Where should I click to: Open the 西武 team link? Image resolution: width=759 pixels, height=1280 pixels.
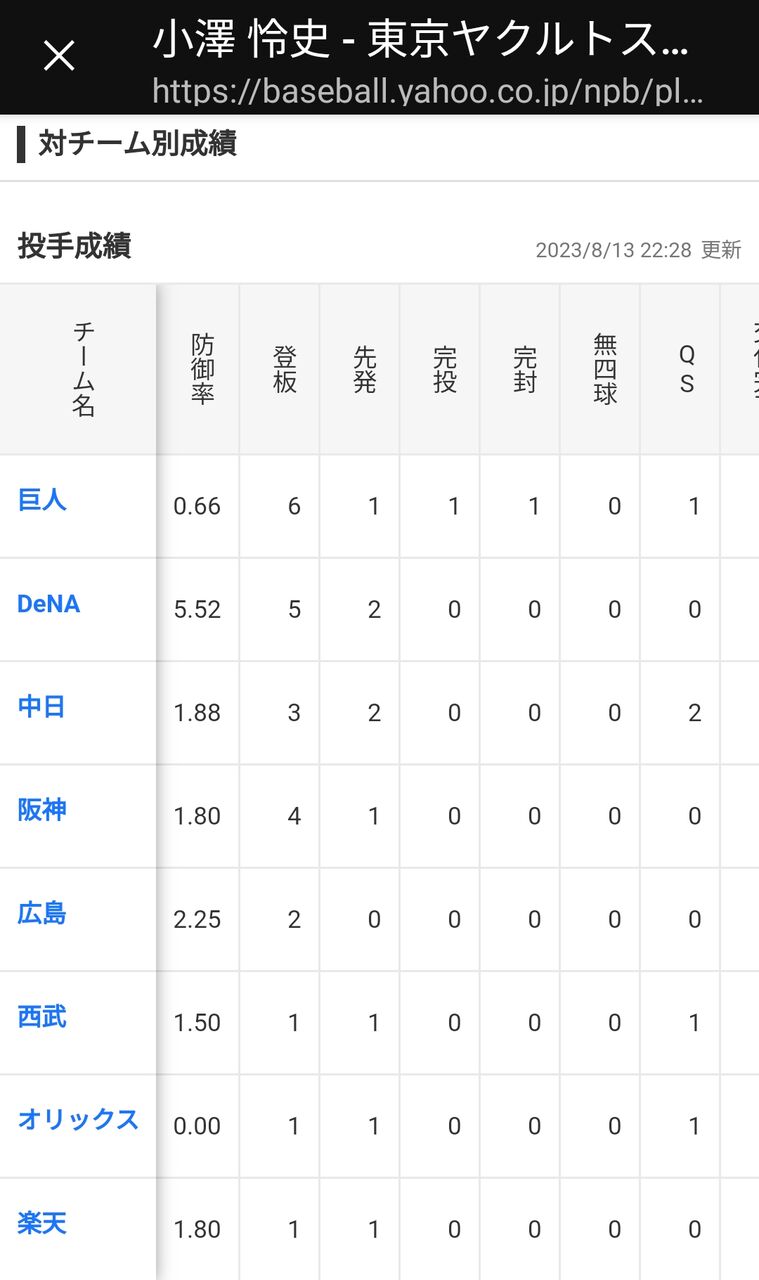tap(42, 1017)
